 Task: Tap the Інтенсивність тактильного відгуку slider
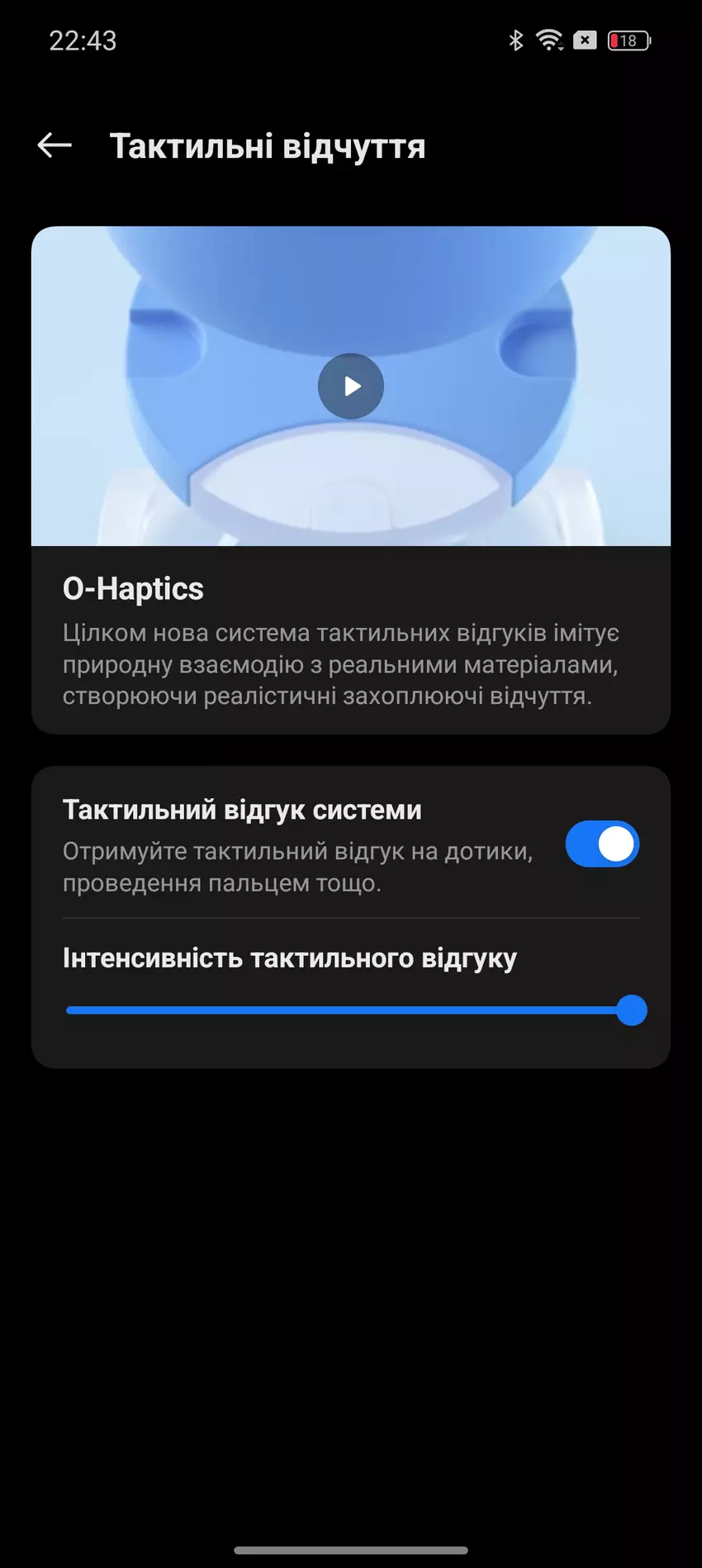point(351,1010)
